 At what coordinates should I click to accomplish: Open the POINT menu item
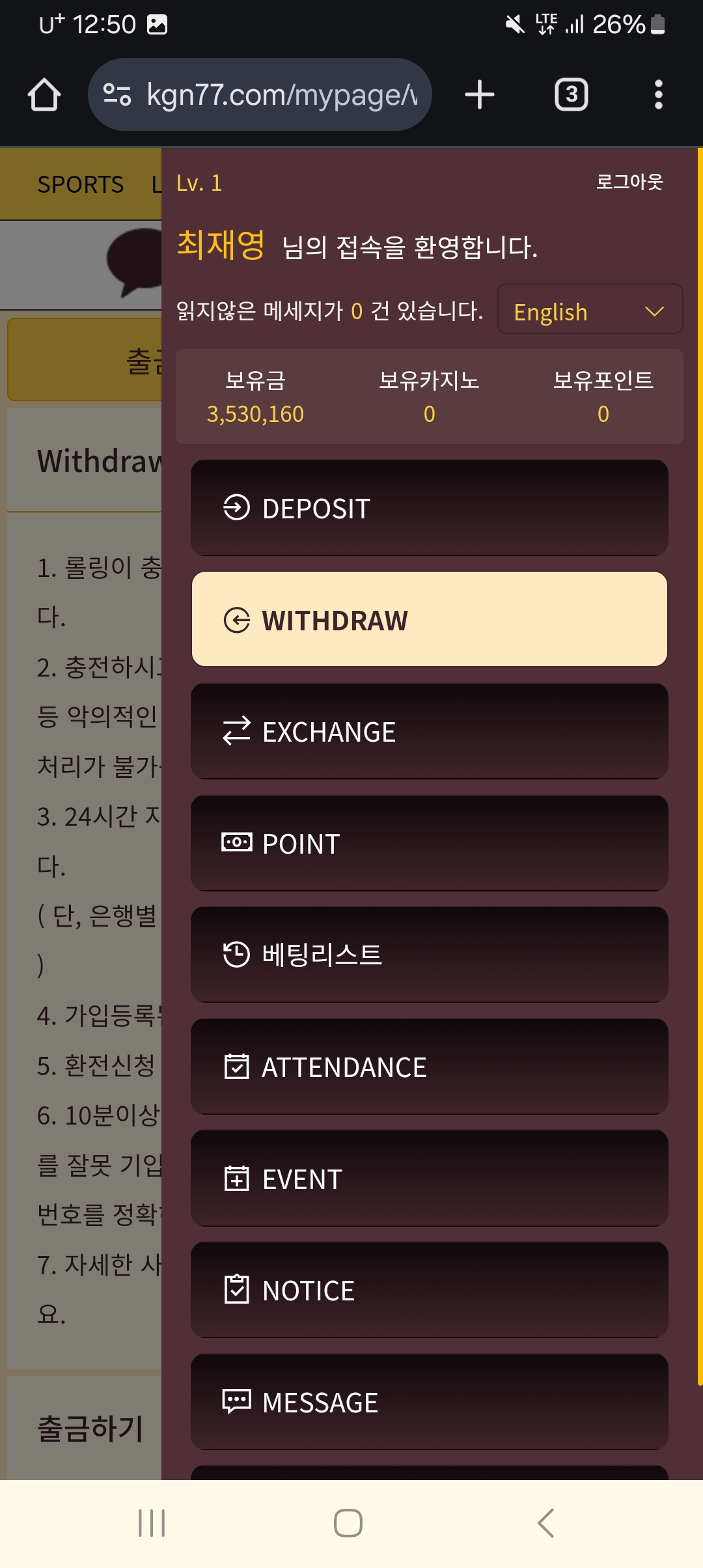430,843
